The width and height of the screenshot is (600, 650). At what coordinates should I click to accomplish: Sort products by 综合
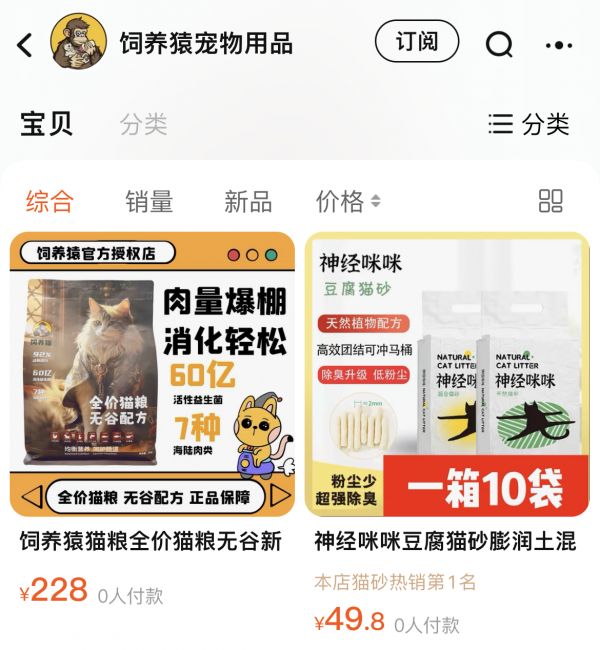[50, 201]
